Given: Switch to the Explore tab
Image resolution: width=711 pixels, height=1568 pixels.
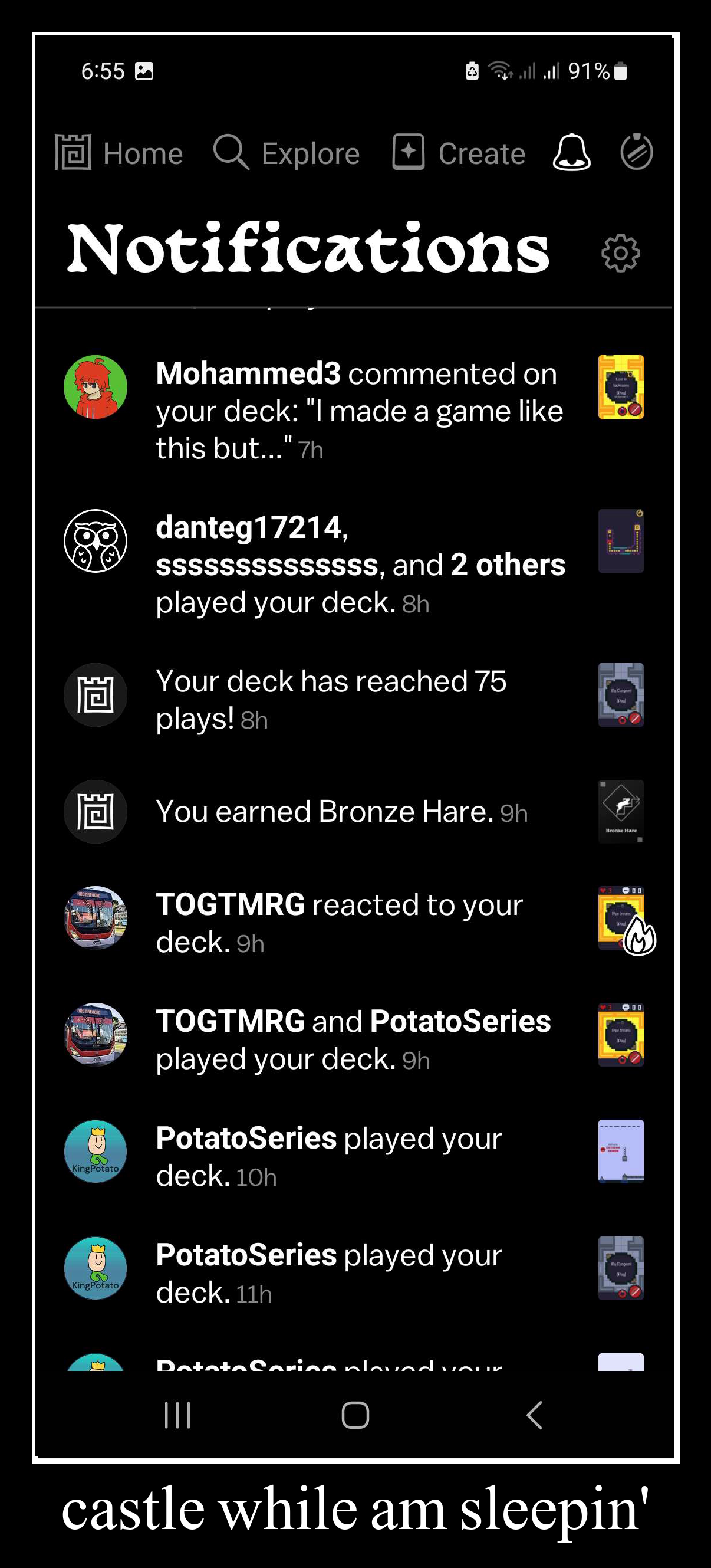Looking at the screenshot, I should [287, 153].
